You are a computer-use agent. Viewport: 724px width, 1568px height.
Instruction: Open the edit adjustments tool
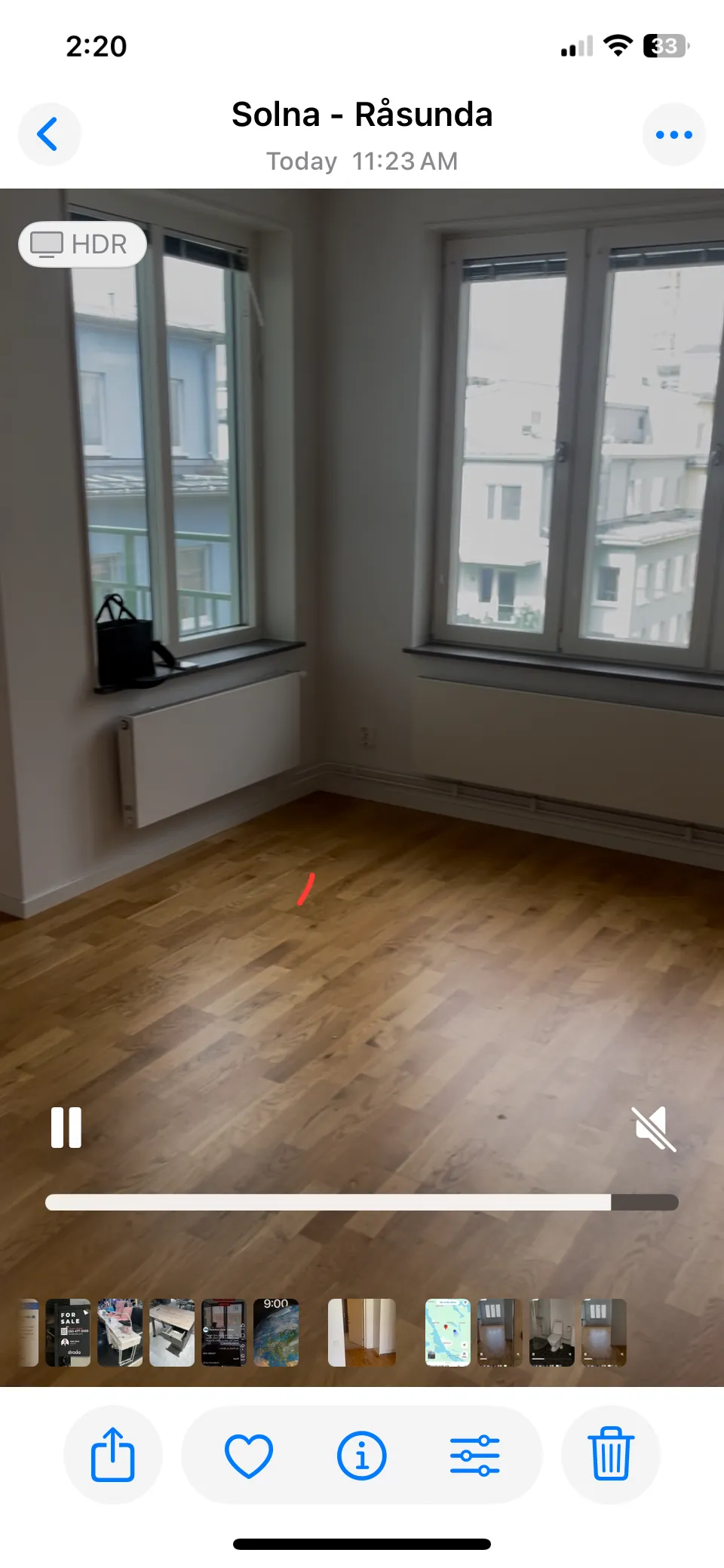pyautogui.click(x=474, y=1455)
